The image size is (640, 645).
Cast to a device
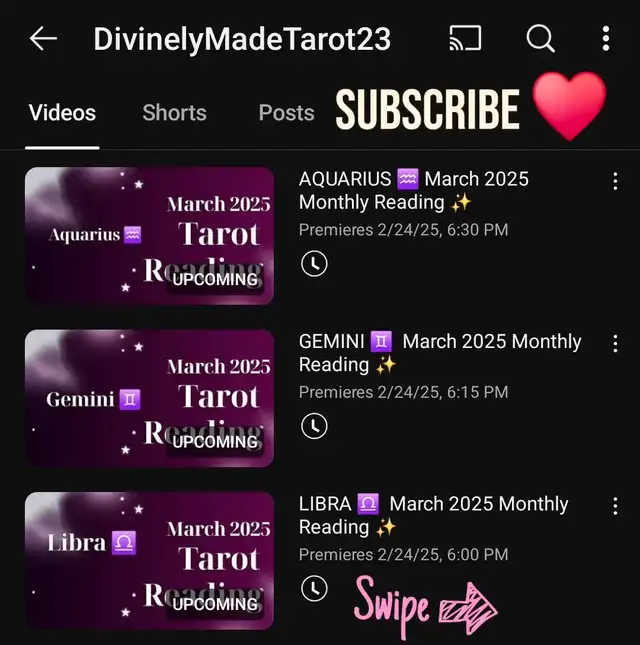[465, 39]
